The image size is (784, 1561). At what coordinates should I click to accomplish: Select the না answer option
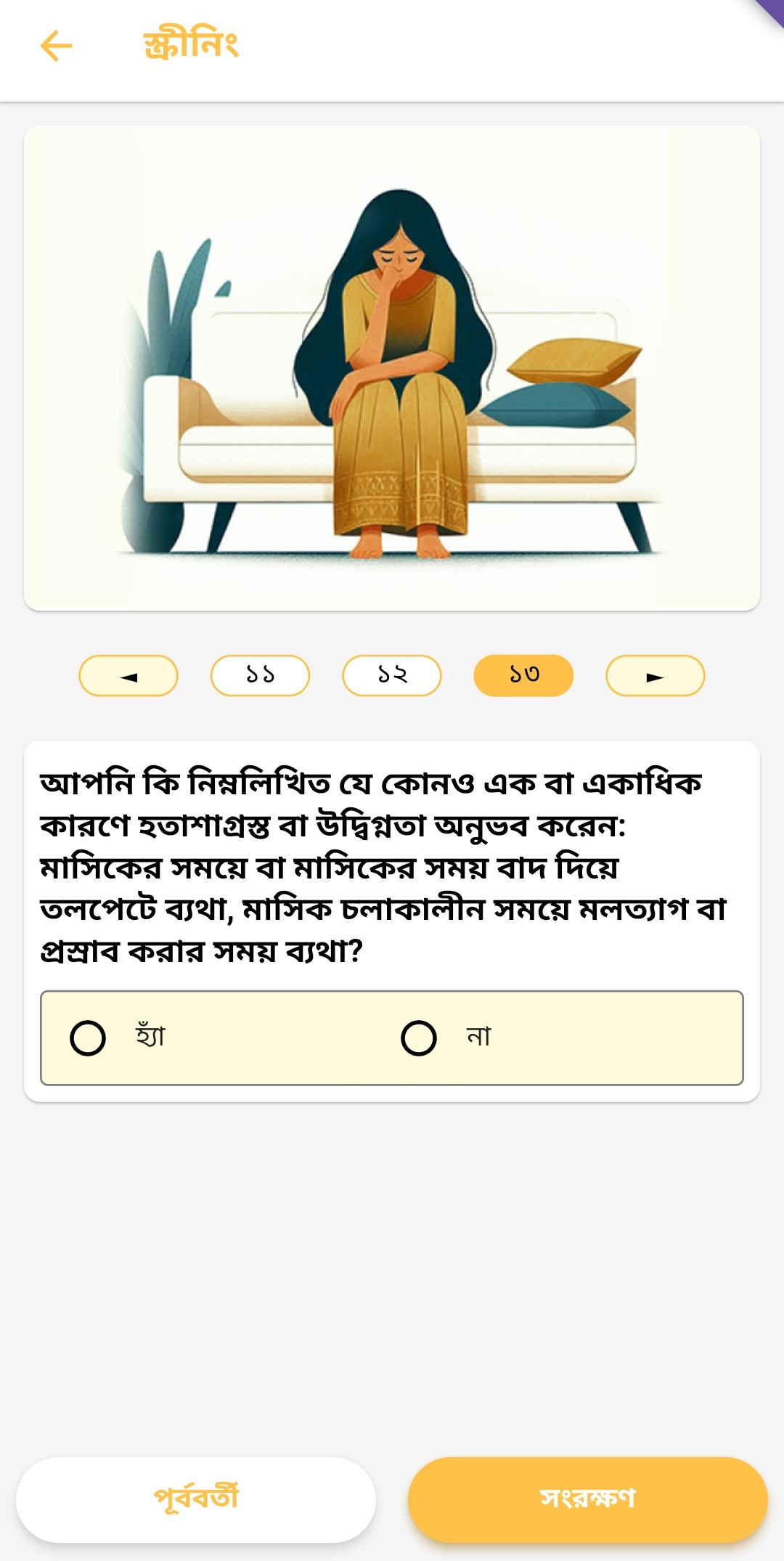[x=419, y=1038]
